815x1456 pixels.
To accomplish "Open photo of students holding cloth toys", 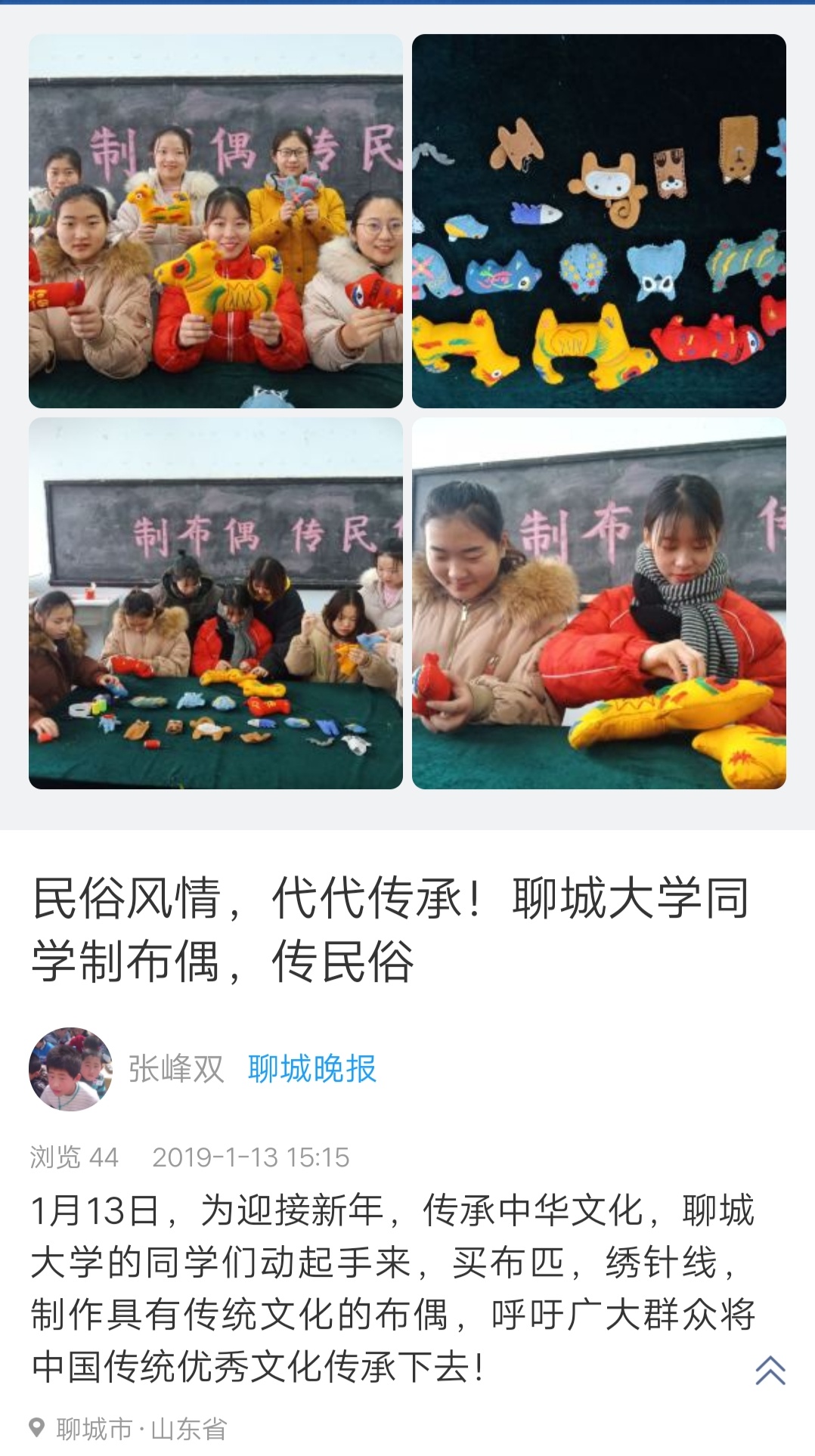I will click(215, 221).
